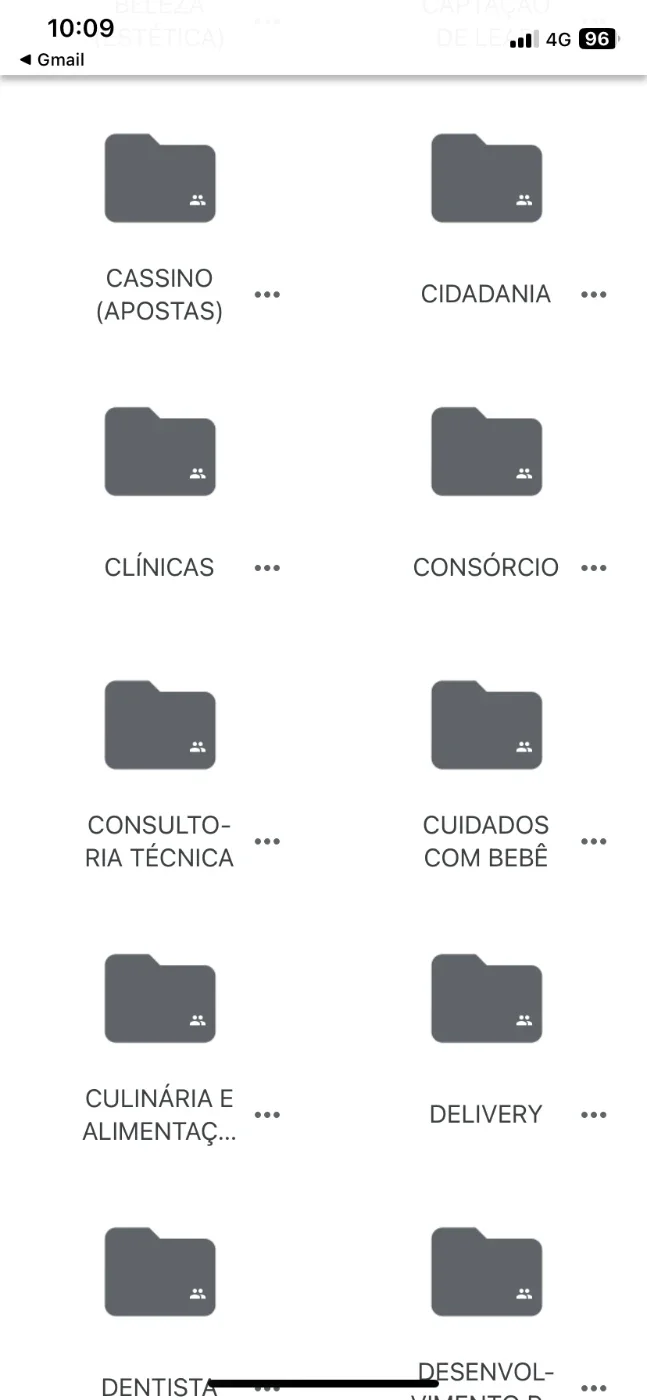Open the CONSÓRCIO folder
647x1400 pixels.
click(487, 451)
